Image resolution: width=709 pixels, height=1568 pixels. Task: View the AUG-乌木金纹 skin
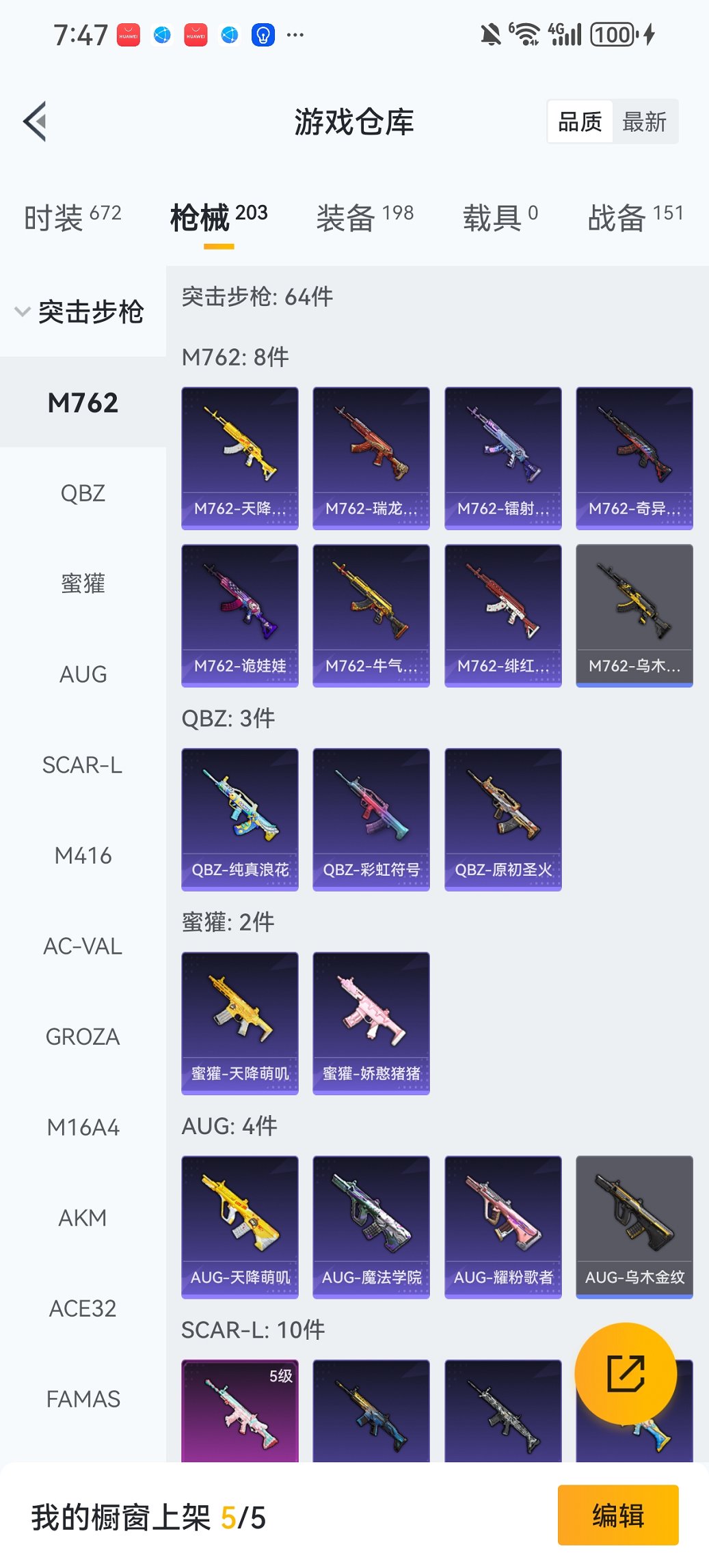click(x=634, y=1226)
